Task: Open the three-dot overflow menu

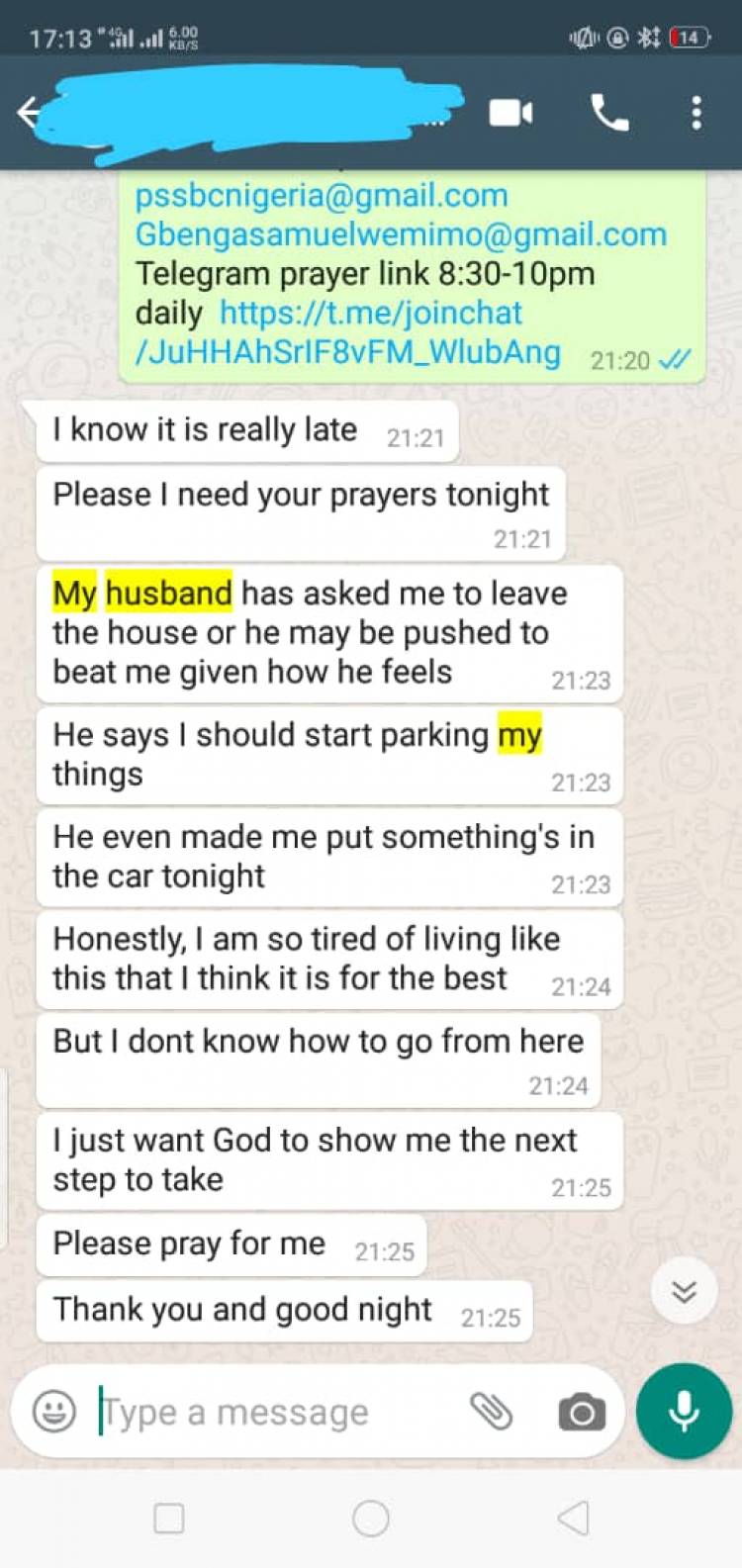Action: [696, 114]
